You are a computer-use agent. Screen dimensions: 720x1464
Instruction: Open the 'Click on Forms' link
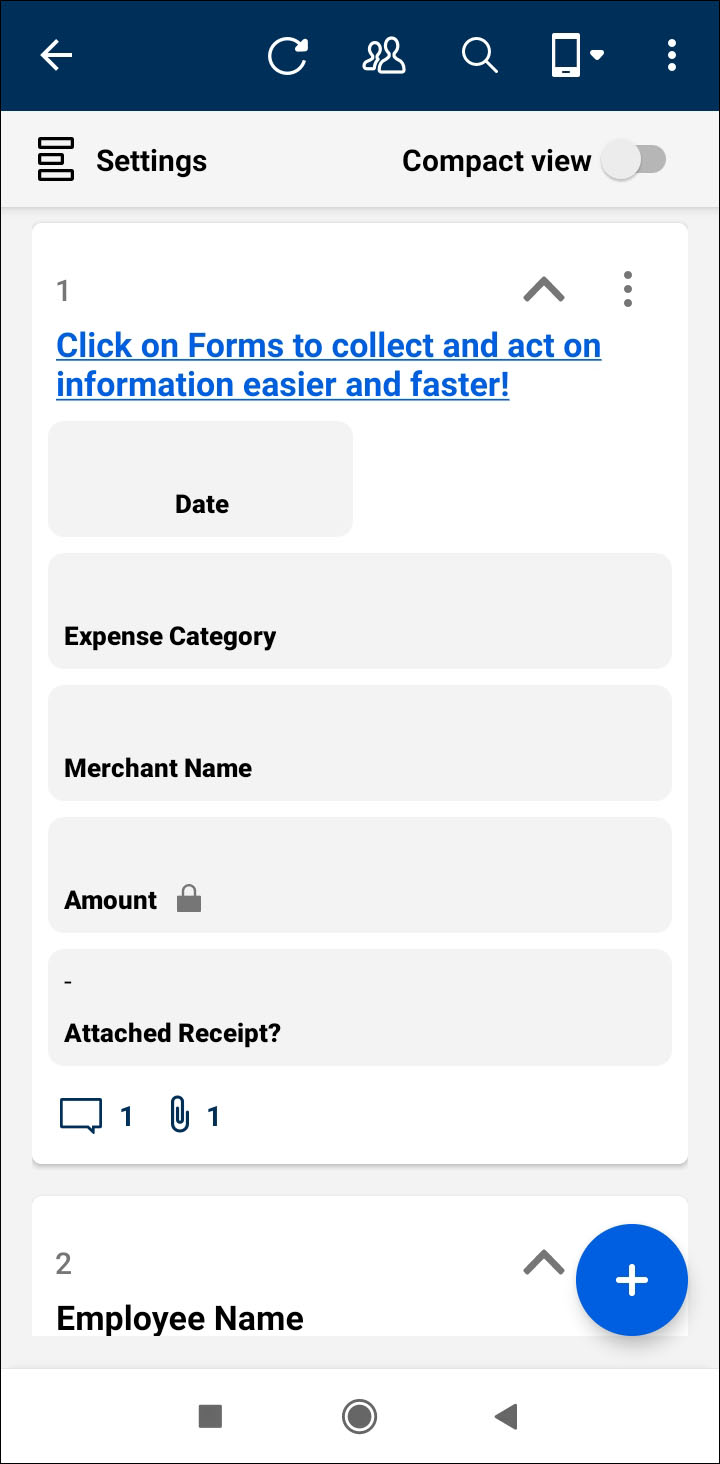tap(329, 365)
